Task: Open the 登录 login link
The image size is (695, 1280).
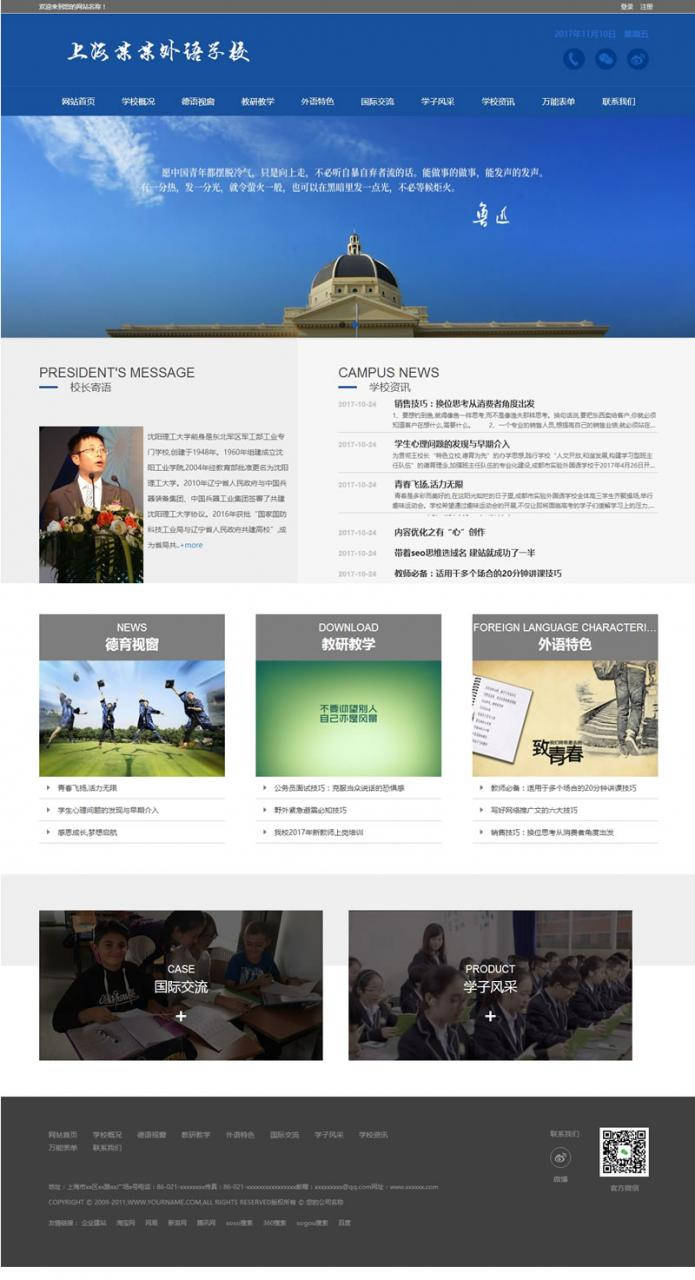Action: click(627, 6)
